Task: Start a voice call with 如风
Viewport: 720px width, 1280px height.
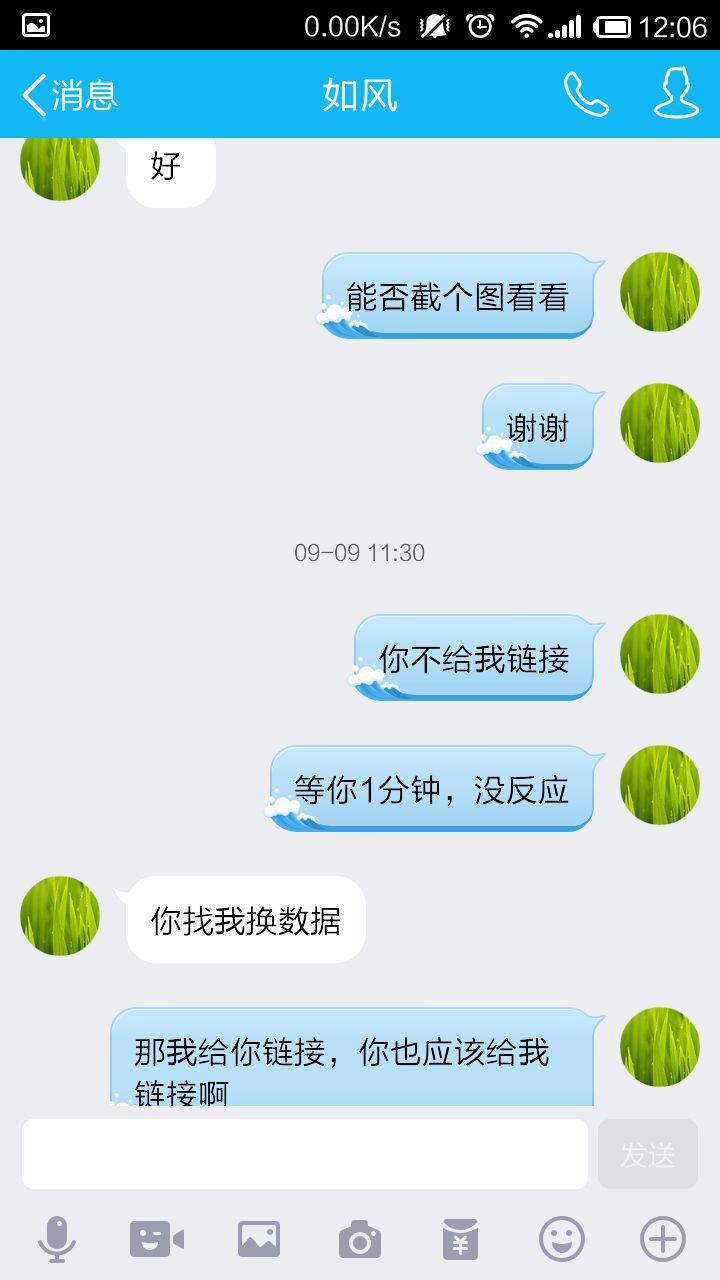Action: (586, 95)
